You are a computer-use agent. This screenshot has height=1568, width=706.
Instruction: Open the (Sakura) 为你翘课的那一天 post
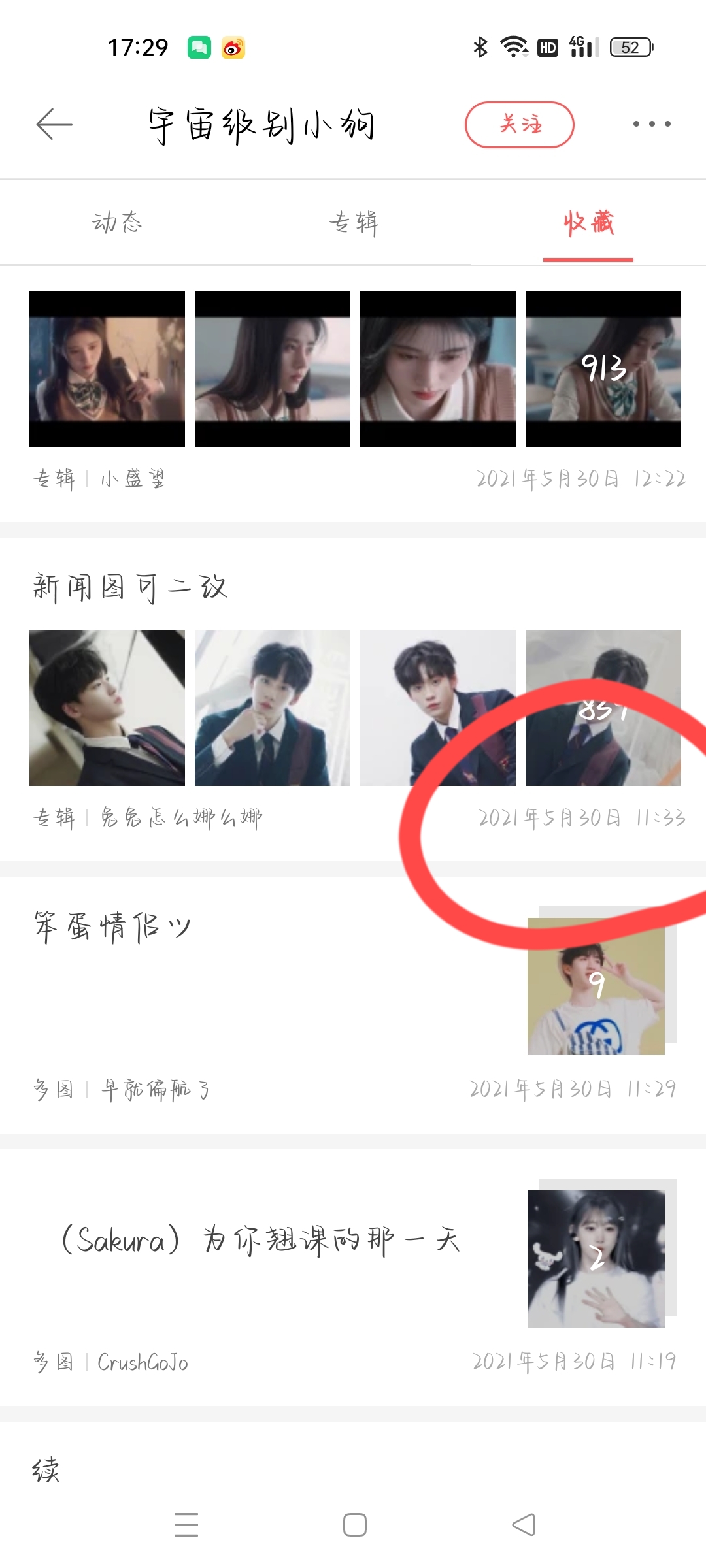coord(261,1239)
